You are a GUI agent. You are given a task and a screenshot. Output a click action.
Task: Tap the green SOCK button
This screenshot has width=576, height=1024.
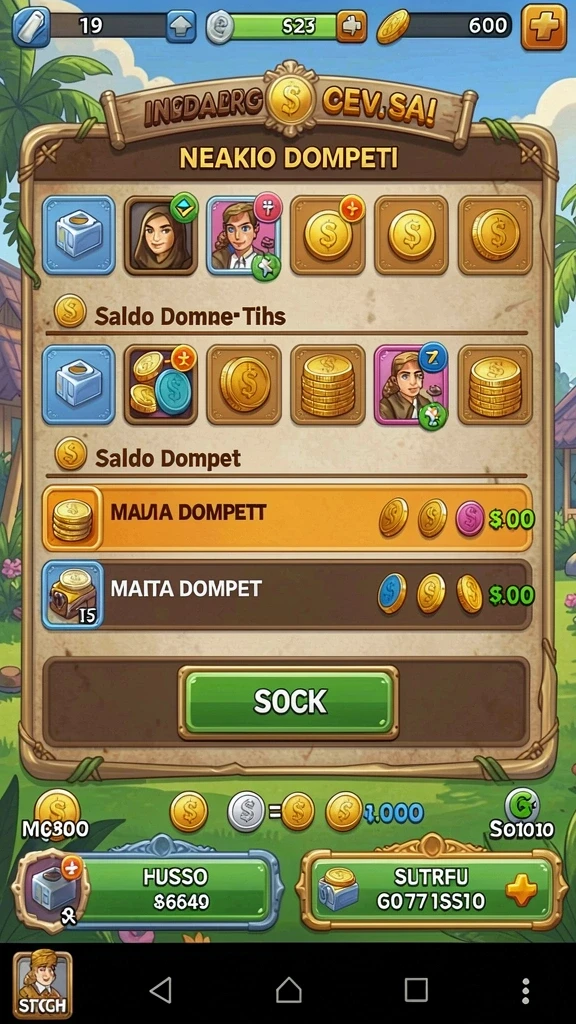coord(289,703)
